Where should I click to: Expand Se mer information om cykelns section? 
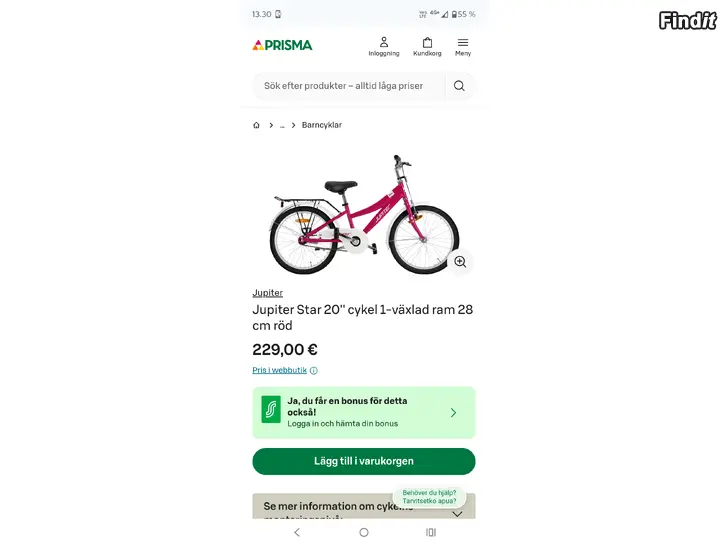[457, 512]
